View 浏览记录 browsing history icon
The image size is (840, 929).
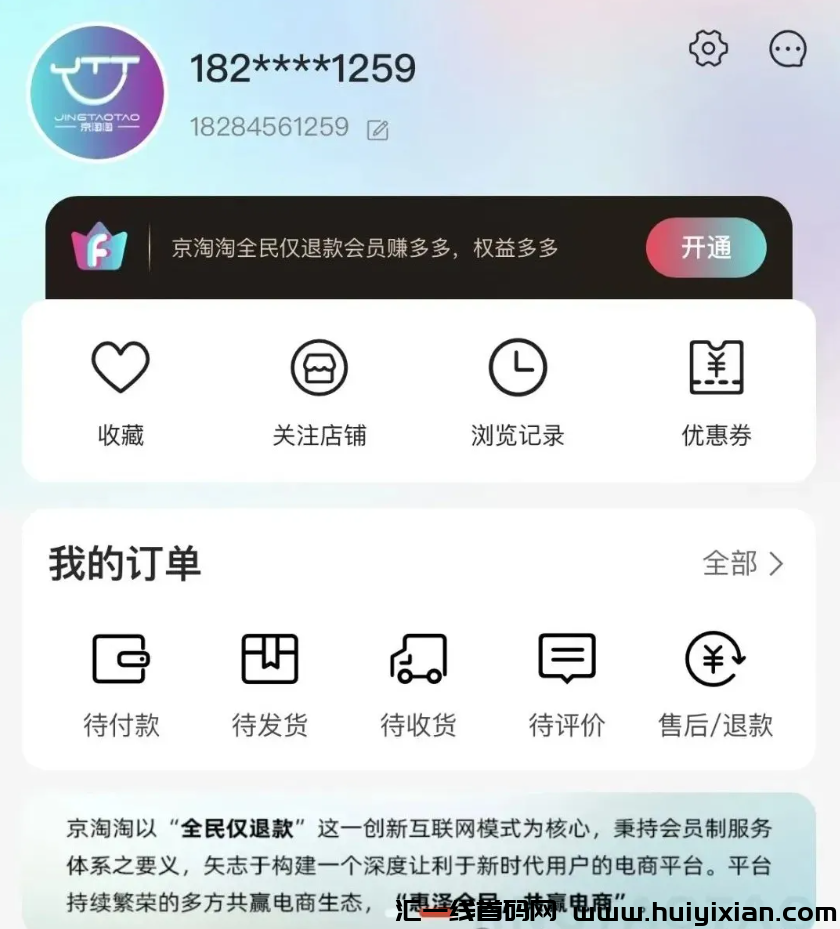pyautogui.click(x=516, y=365)
